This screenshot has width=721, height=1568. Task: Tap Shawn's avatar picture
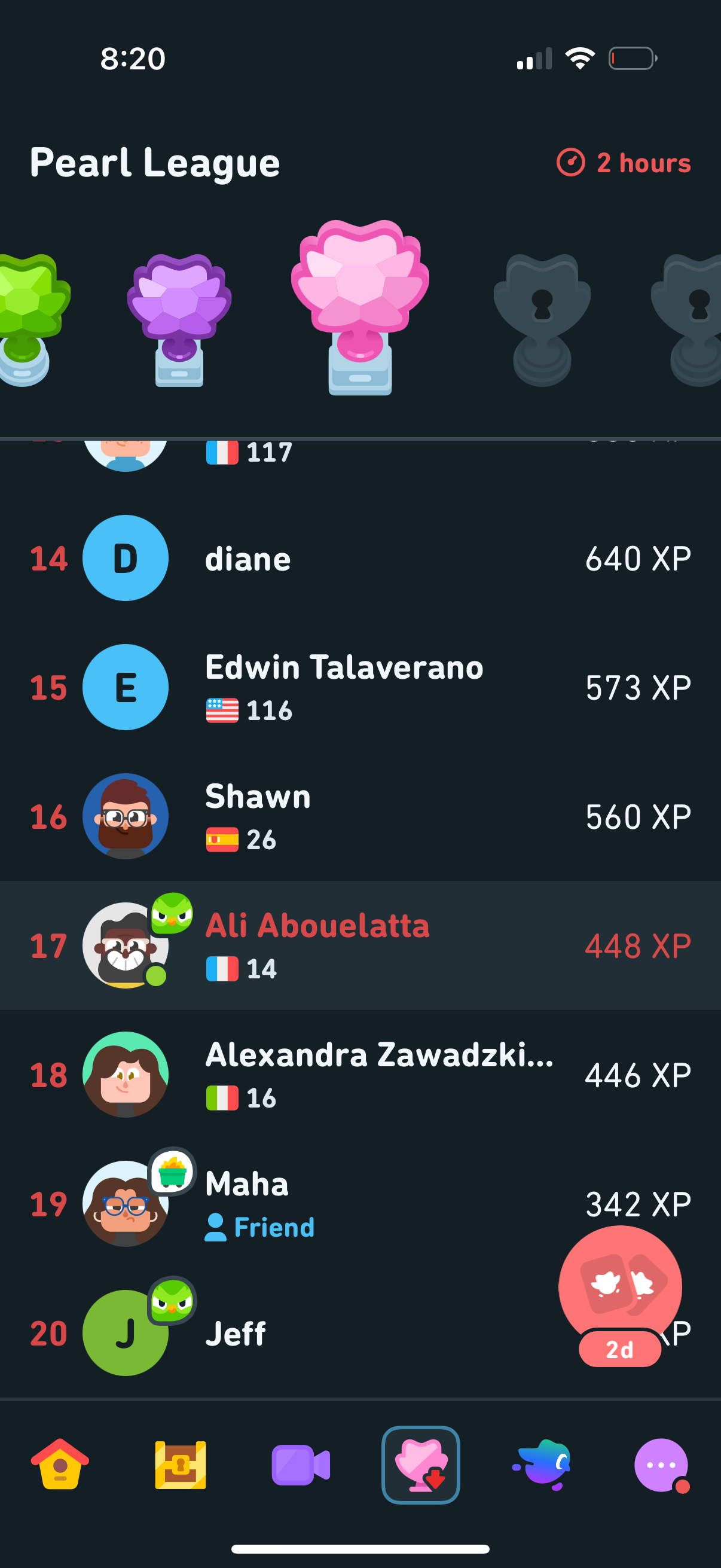(126, 816)
